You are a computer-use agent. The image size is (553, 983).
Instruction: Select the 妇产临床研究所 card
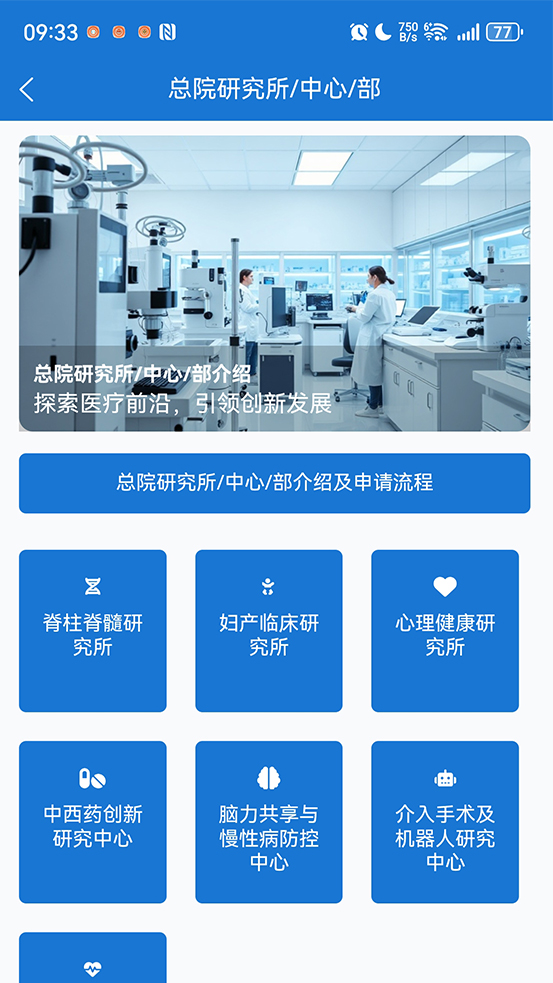pyautogui.click(x=269, y=631)
